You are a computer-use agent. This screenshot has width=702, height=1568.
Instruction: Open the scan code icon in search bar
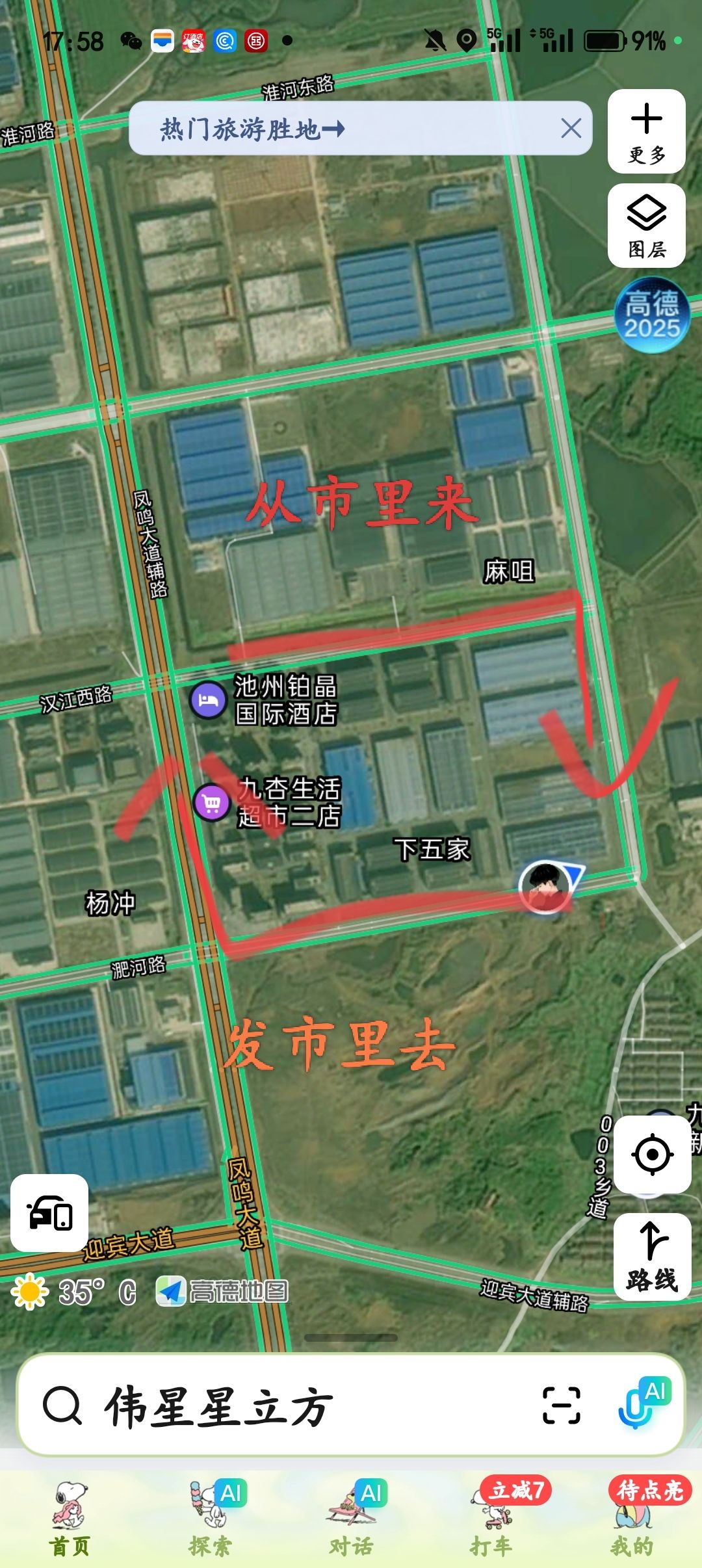click(561, 1405)
